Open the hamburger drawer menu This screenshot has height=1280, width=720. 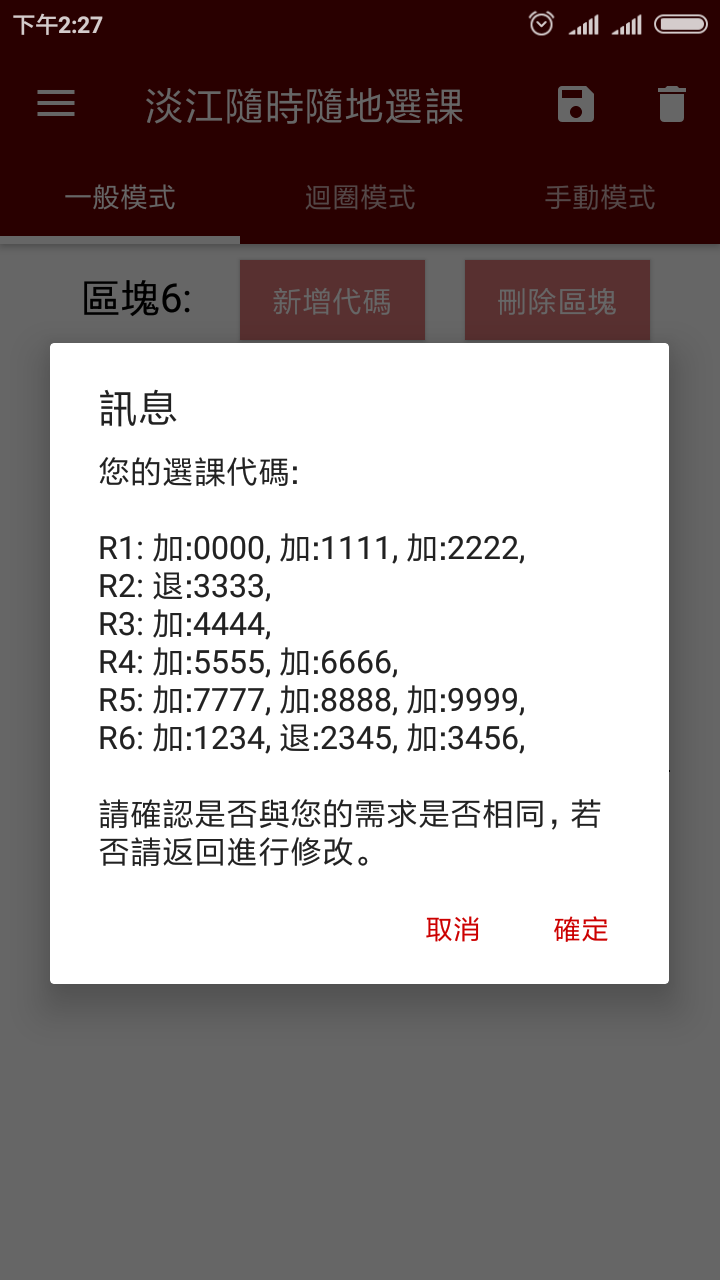click(x=56, y=104)
